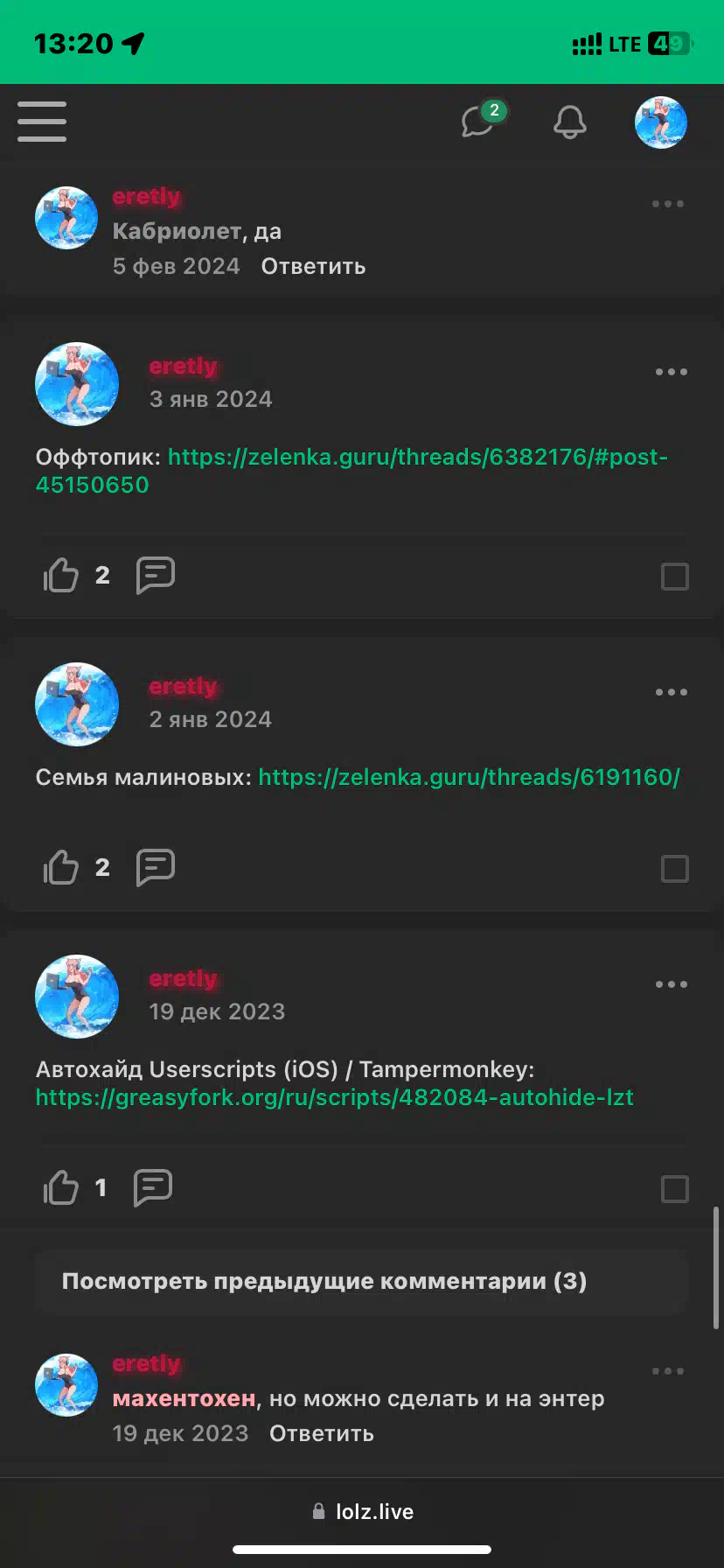
Task: Open options menu for 19 дек 2023 post
Action: pyautogui.click(x=671, y=984)
